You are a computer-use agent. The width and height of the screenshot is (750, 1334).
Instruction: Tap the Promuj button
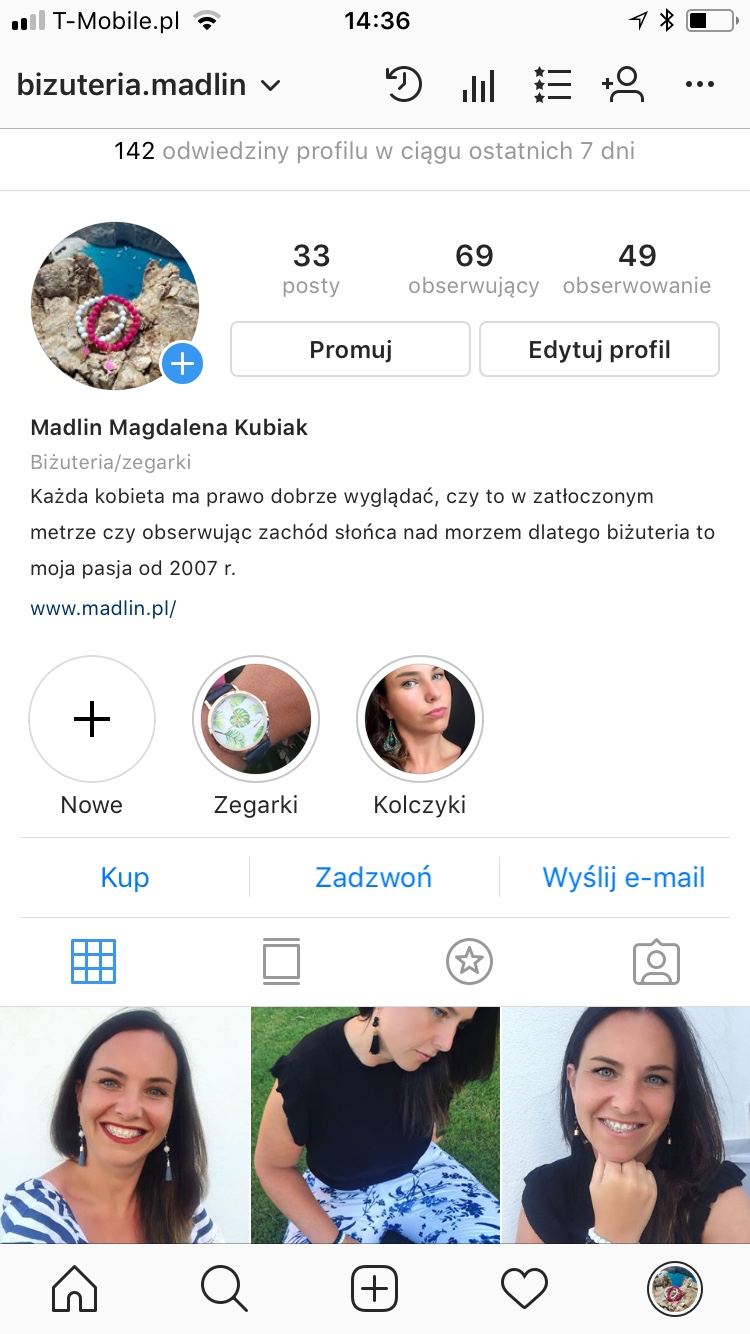[x=350, y=349]
